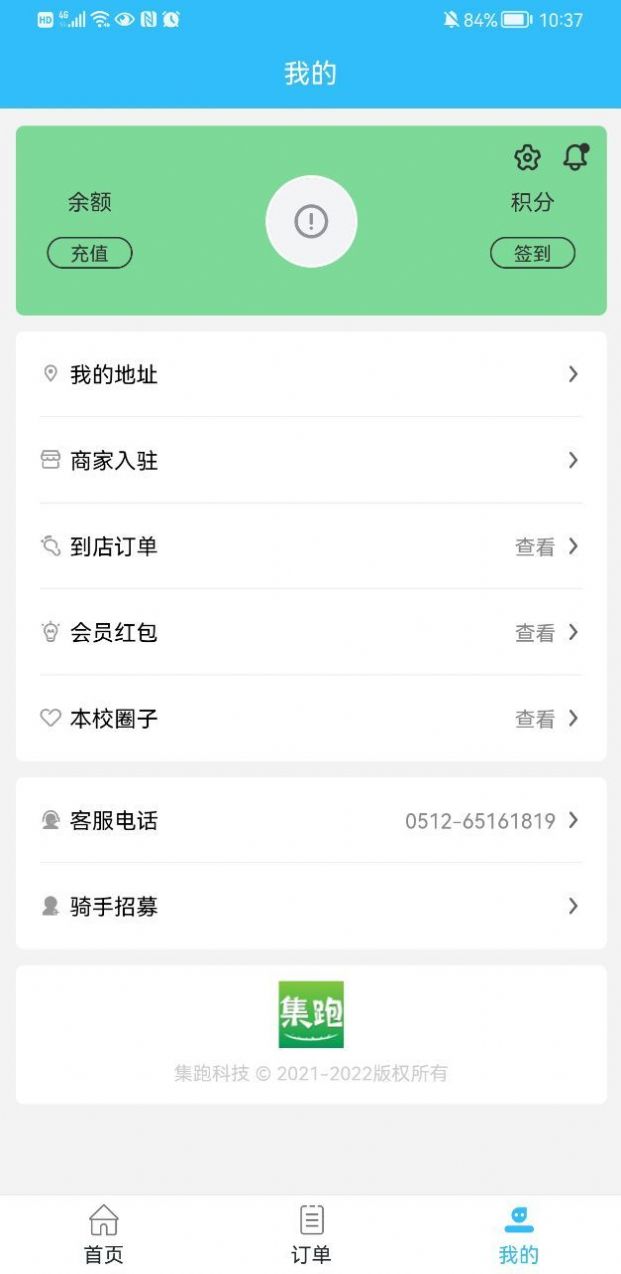Switch to the 首页 home tab
The image size is (621, 1274).
pyautogui.click(x=103, y=1234)
